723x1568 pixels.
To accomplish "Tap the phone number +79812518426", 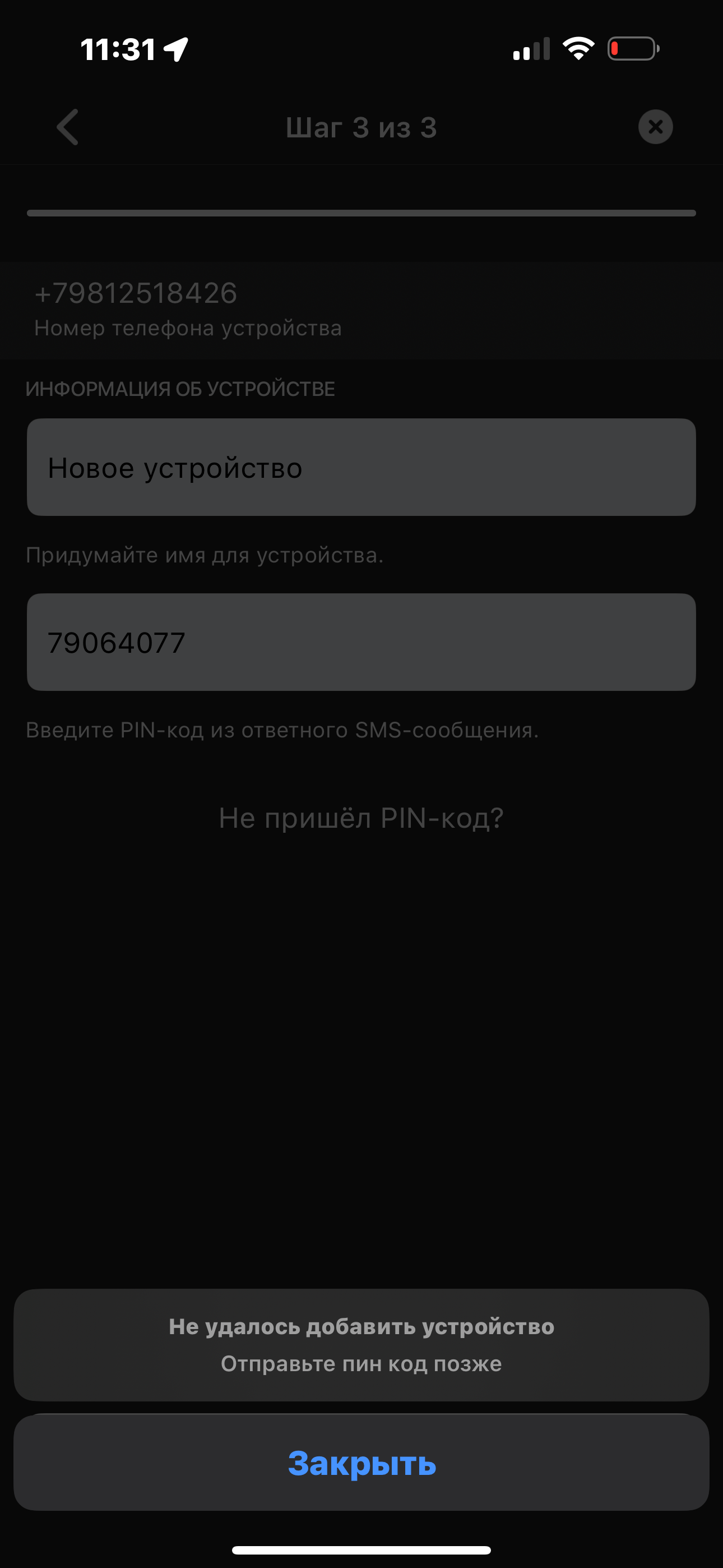I will click(136, 293).
